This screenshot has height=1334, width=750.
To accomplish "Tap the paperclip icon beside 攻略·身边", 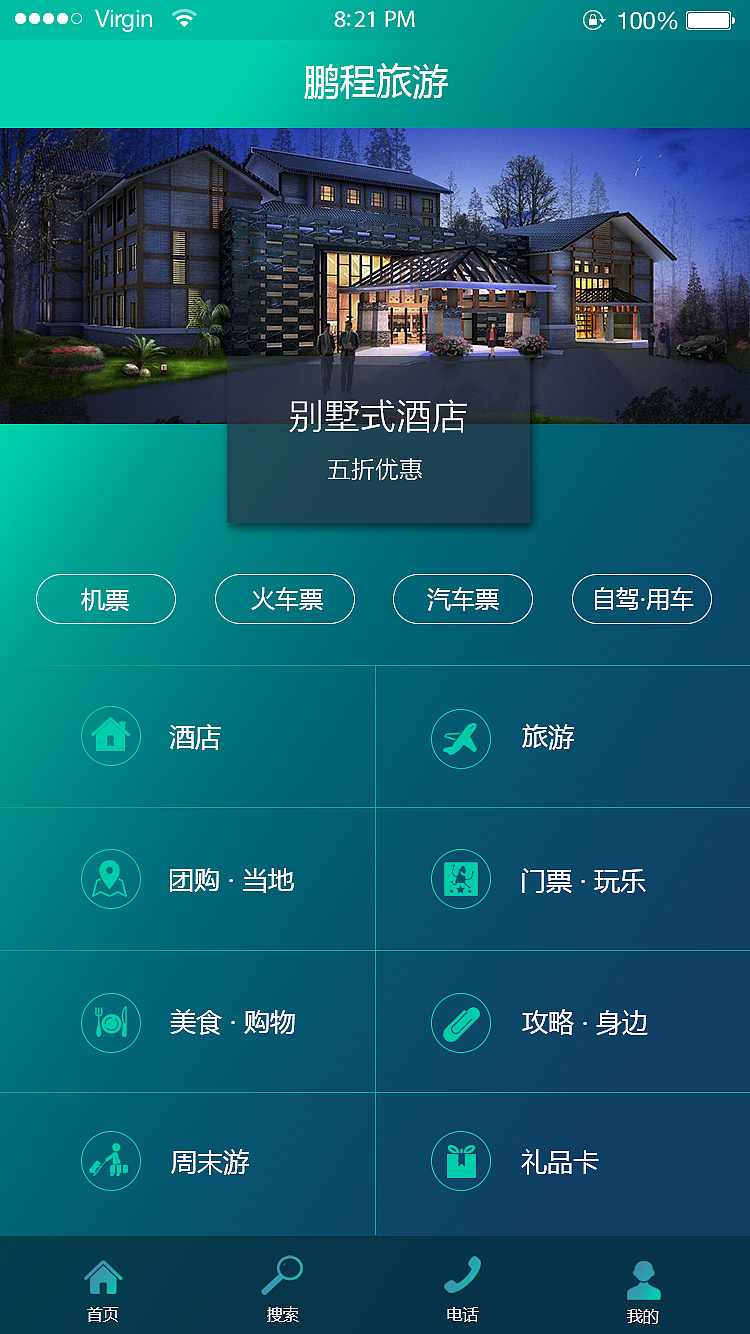I will 461,1023.
